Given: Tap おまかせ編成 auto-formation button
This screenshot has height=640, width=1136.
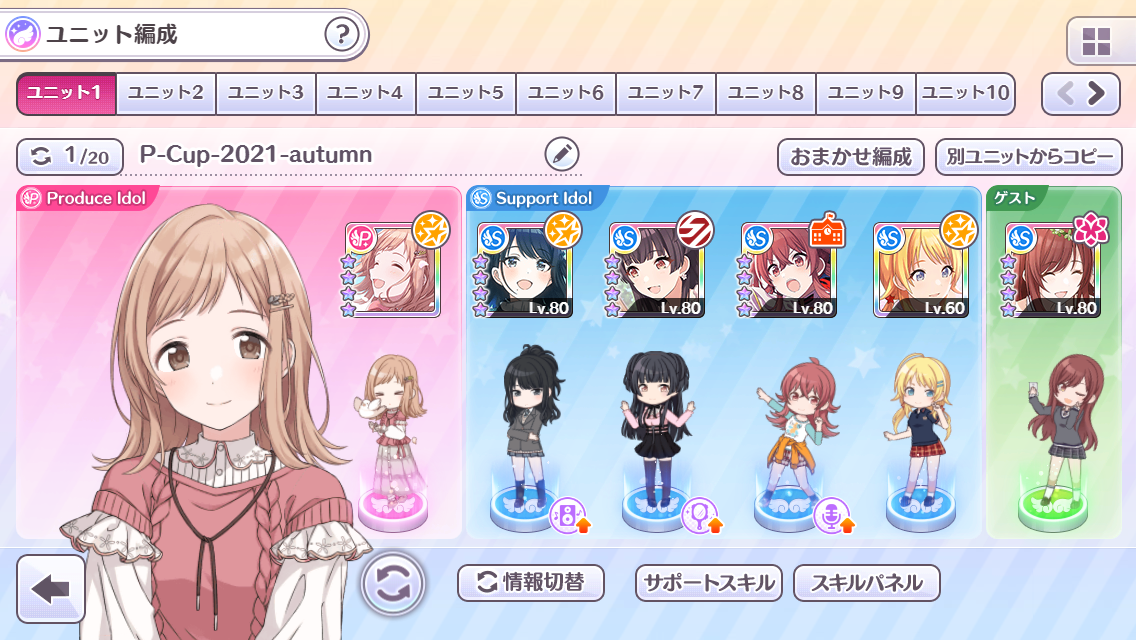Looking at the screenshot, I should coord(851,157).
